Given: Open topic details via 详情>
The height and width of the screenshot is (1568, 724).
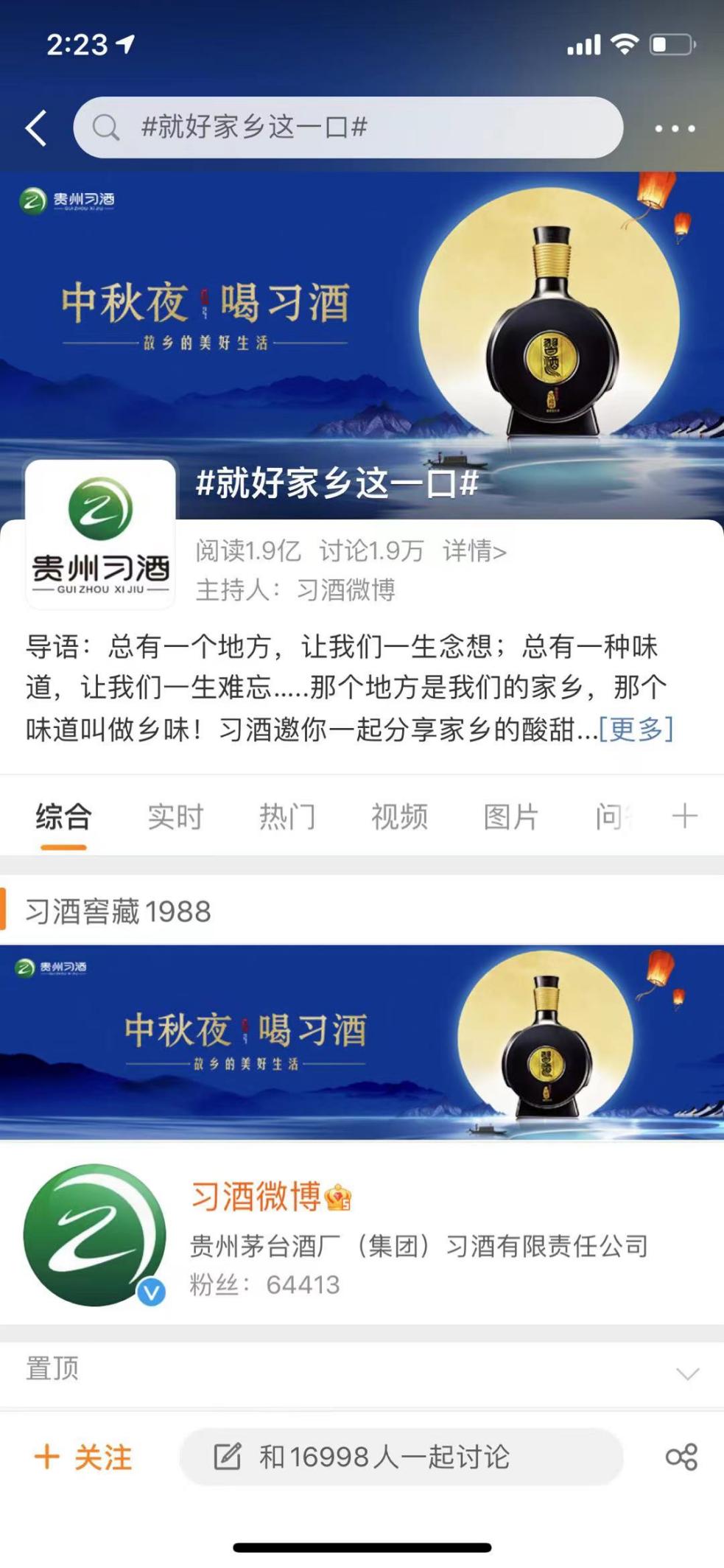Looking at the screenshot, I should pos(474,550).
